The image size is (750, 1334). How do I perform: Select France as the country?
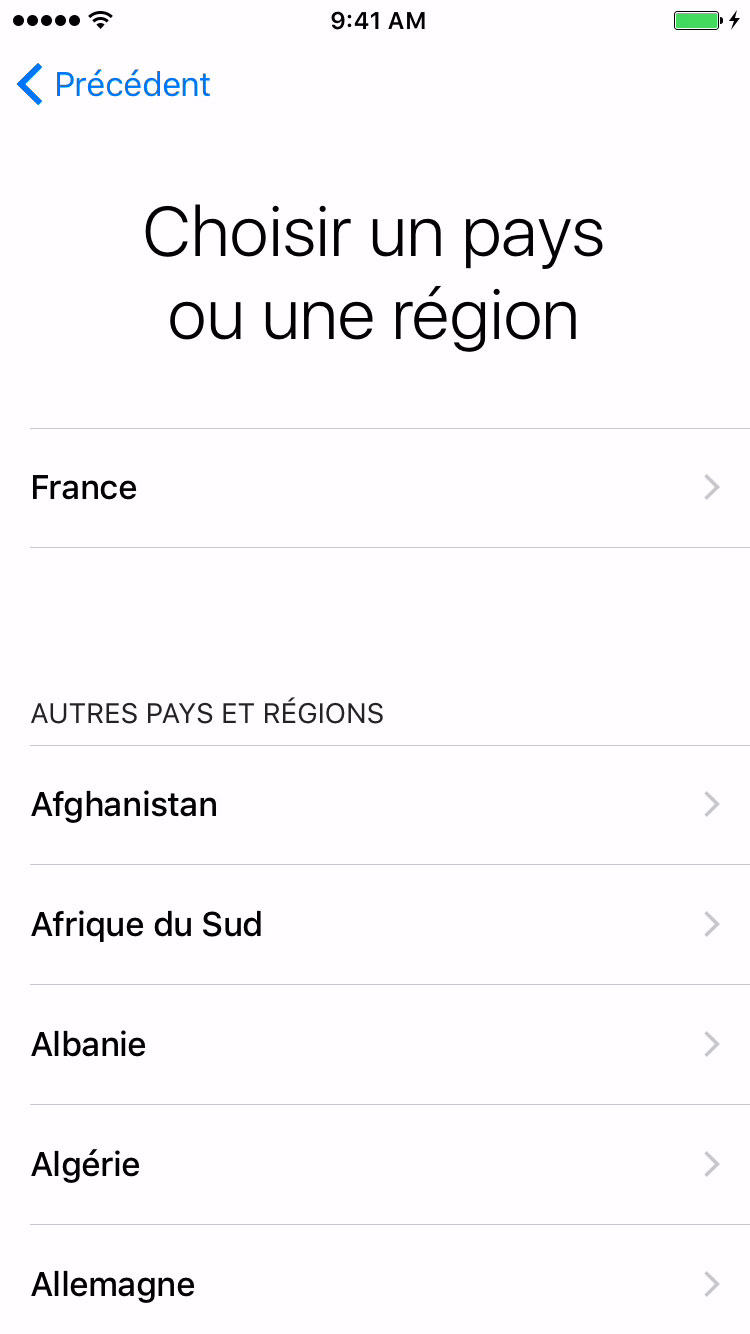coord(375,488)
